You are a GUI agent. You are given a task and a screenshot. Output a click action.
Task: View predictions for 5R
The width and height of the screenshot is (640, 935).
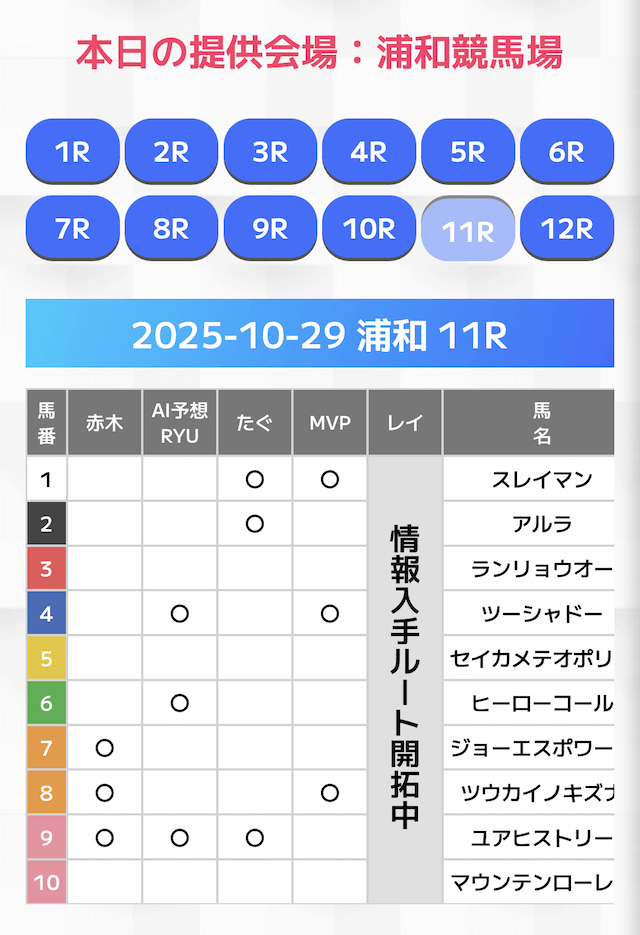coord(468,152)
